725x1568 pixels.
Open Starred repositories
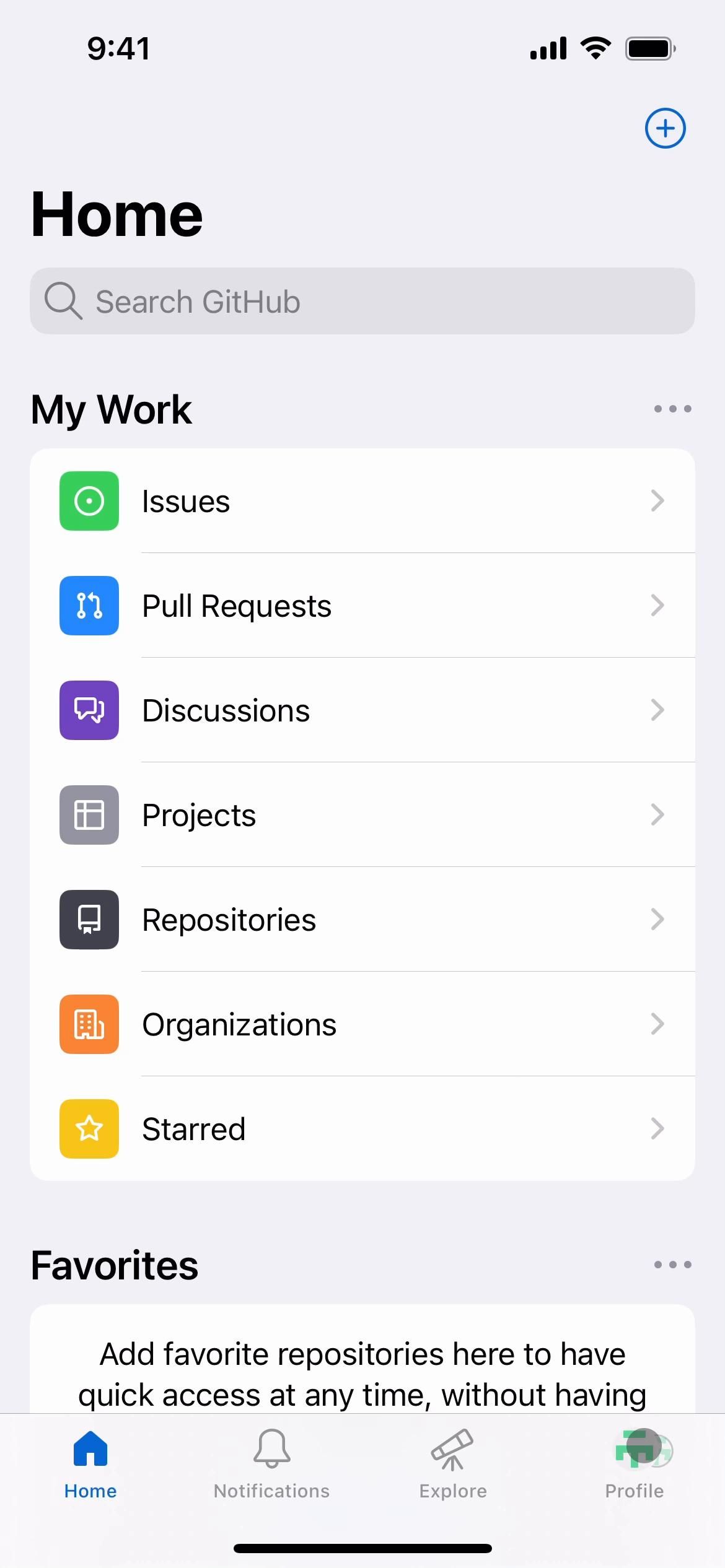[x=362, y=1129]
